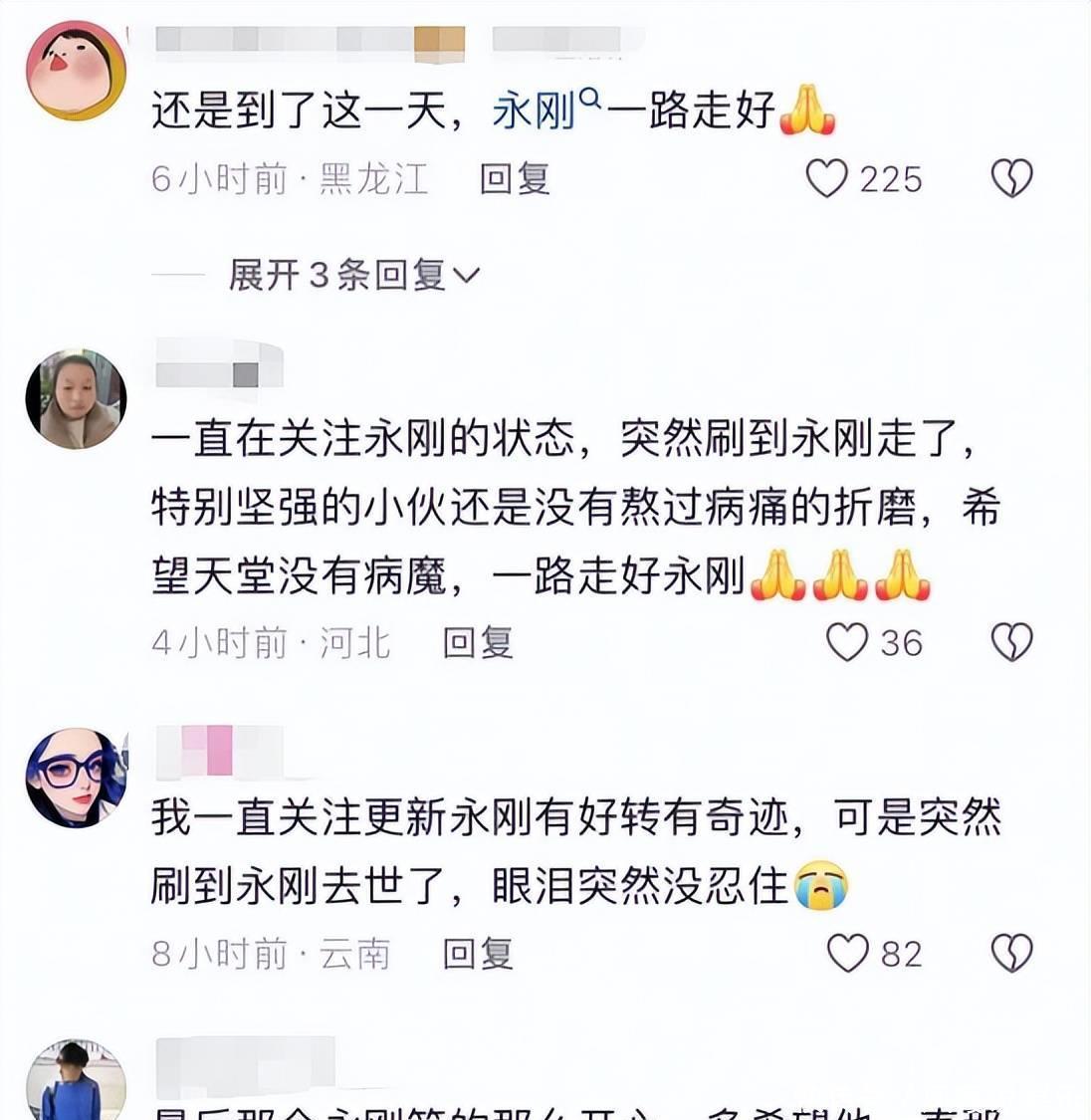The image size is (1091, 1120).
Task: Like the 河北 comment with 36 likes
Action: [847, 641]
